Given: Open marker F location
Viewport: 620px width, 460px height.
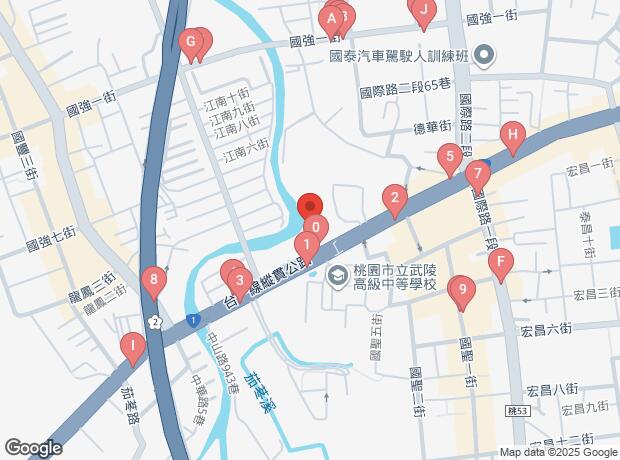Looking at the screenshot, I should (x=500, y=263).
